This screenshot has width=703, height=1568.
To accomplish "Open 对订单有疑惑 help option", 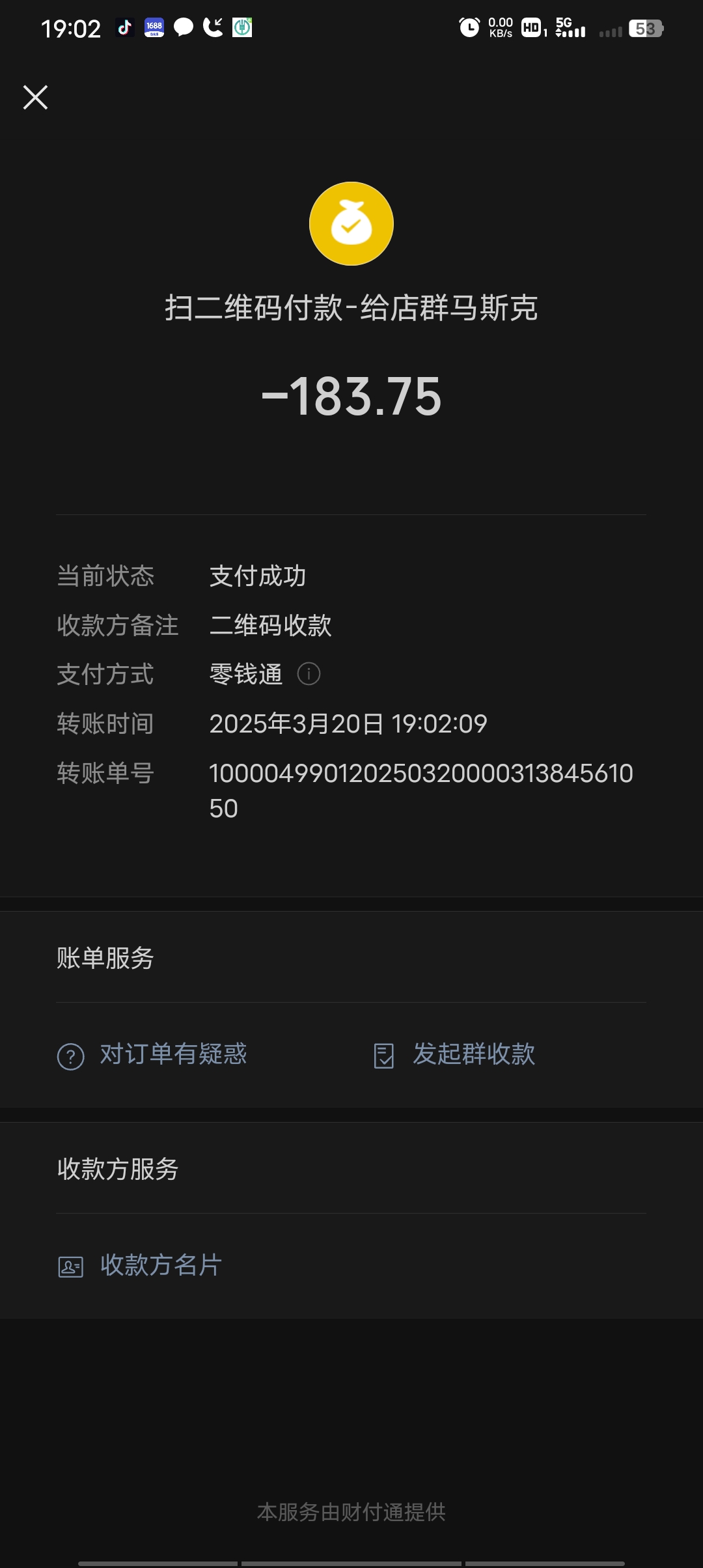I will (x=153, y=1054).
